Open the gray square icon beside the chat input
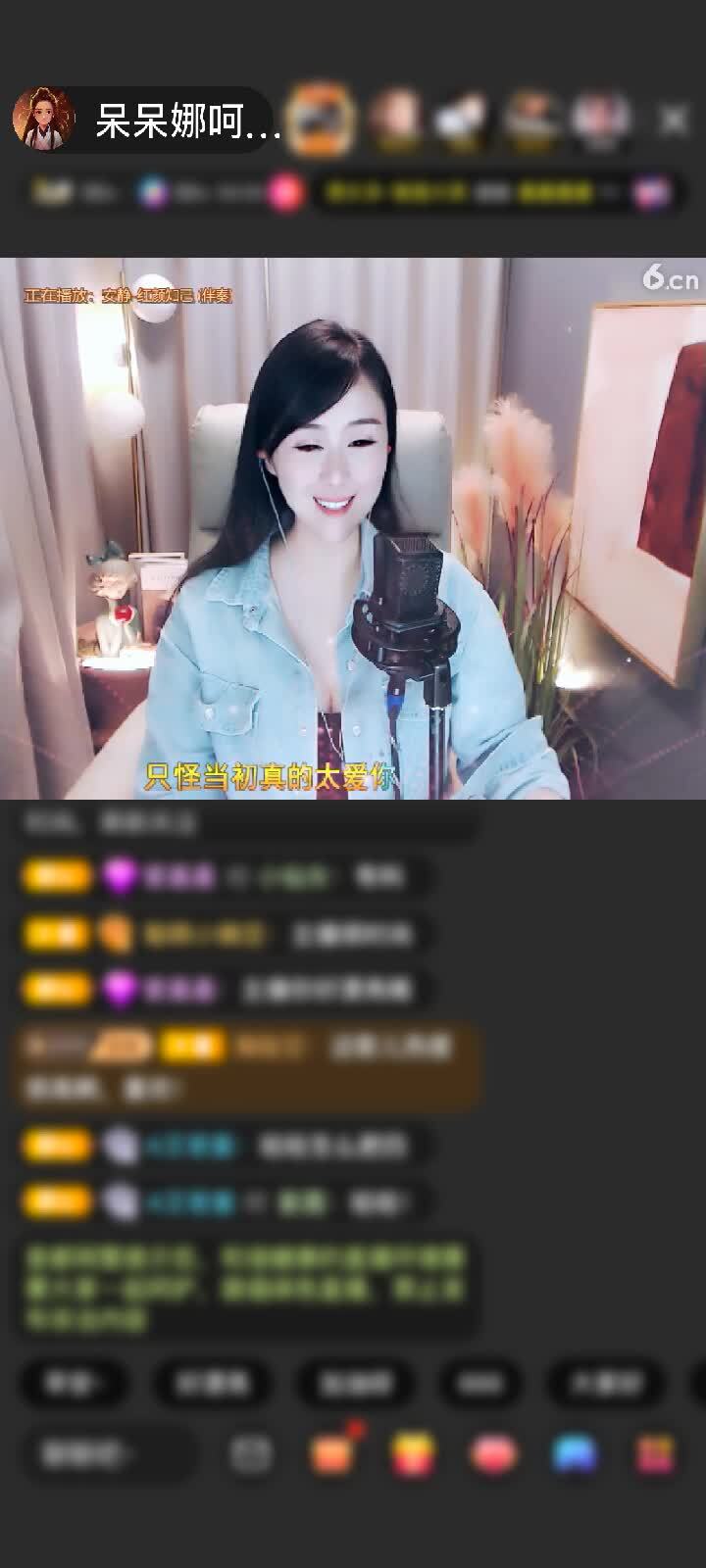This screenshot has height=1568, width=706. coord(251,1454)
